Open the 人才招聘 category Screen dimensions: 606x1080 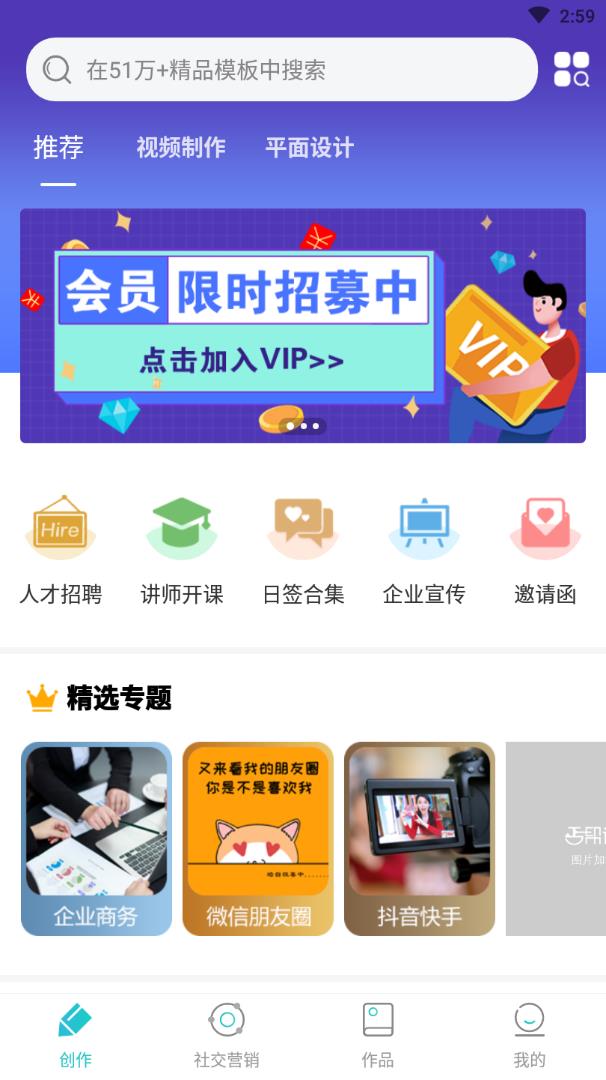click(x=60, y=550)
